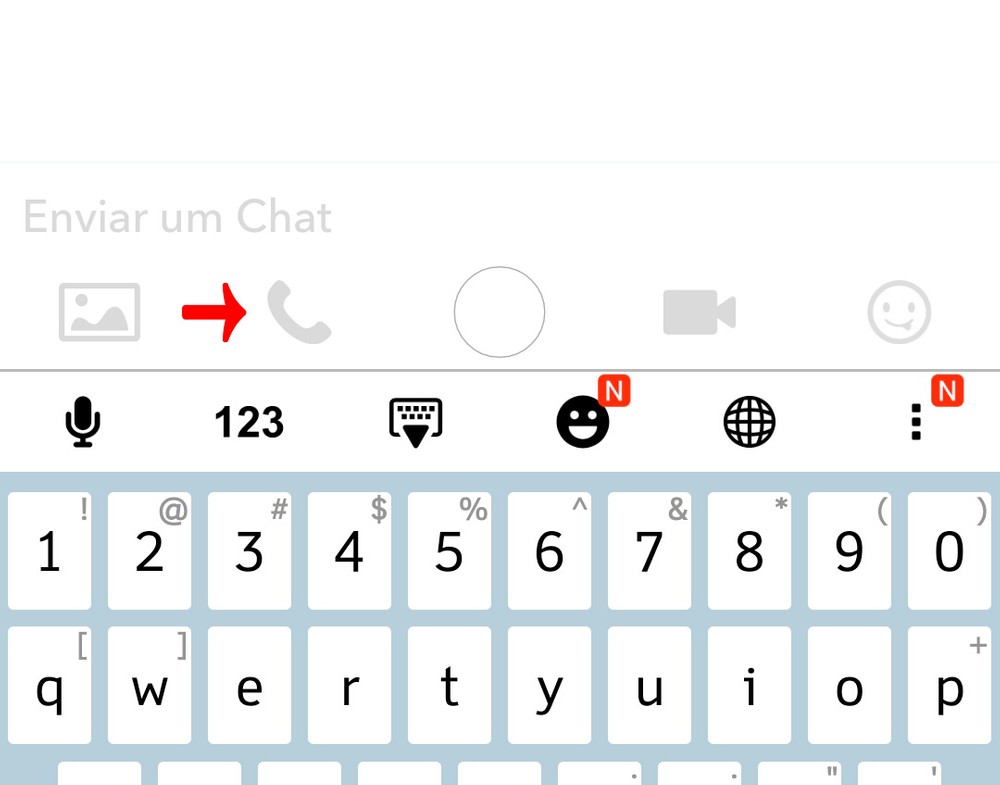1000x785 pixels.
Task: Tap the '5' number key
Action: coord(449,551)
